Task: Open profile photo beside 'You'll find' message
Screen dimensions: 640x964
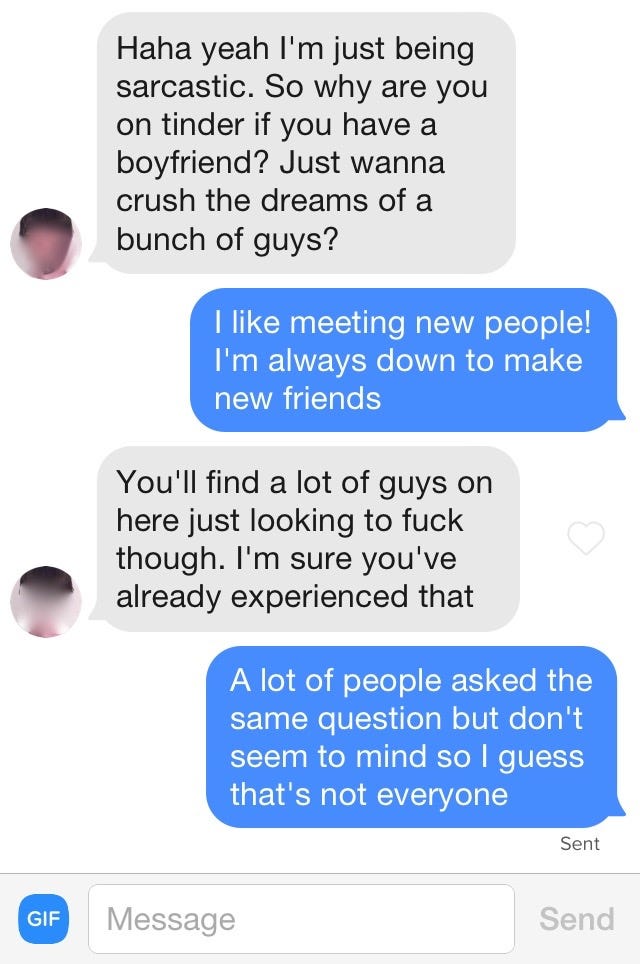Action: coord(44,600)
